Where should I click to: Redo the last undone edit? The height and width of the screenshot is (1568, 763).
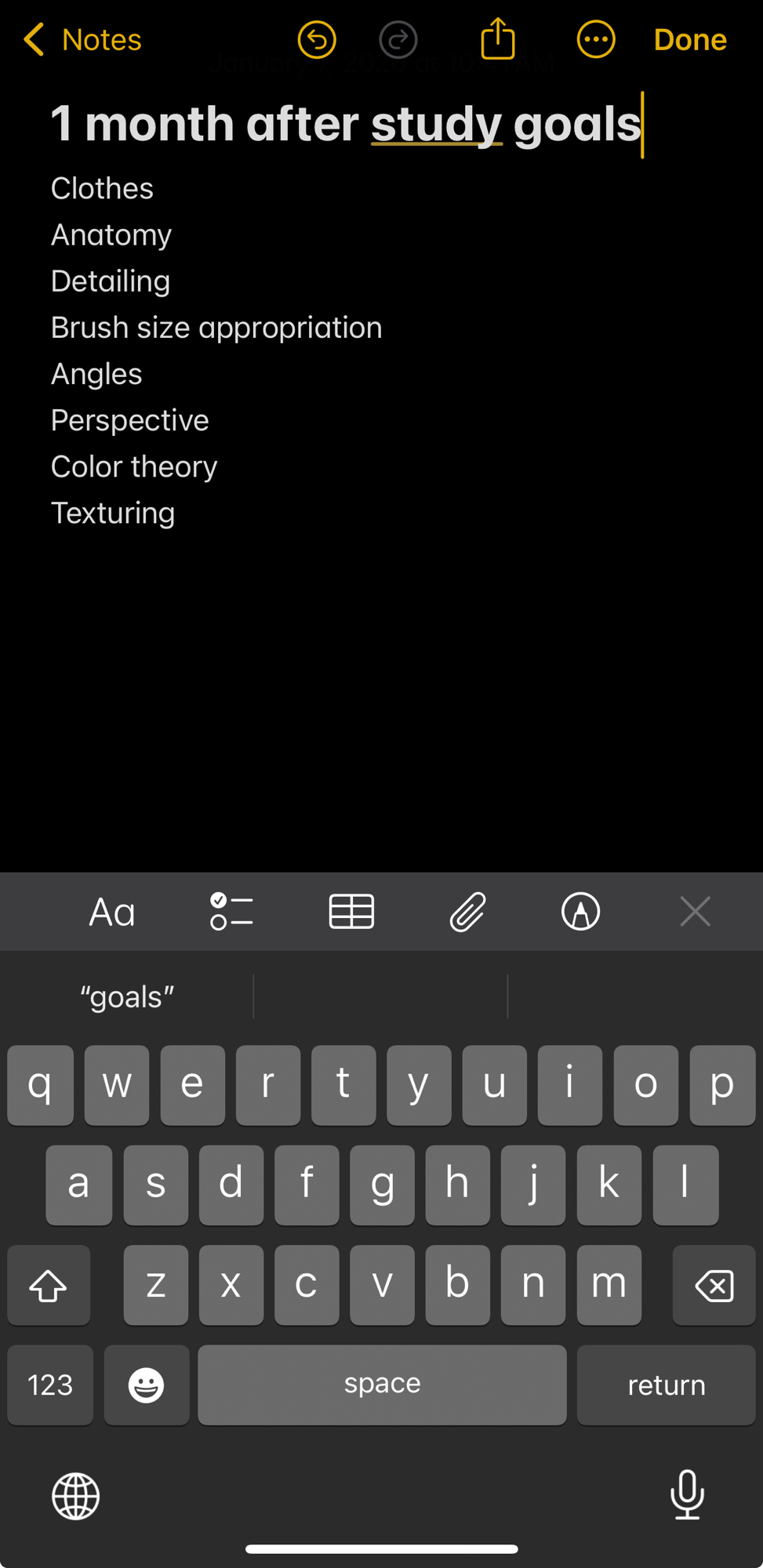(398, 40)
